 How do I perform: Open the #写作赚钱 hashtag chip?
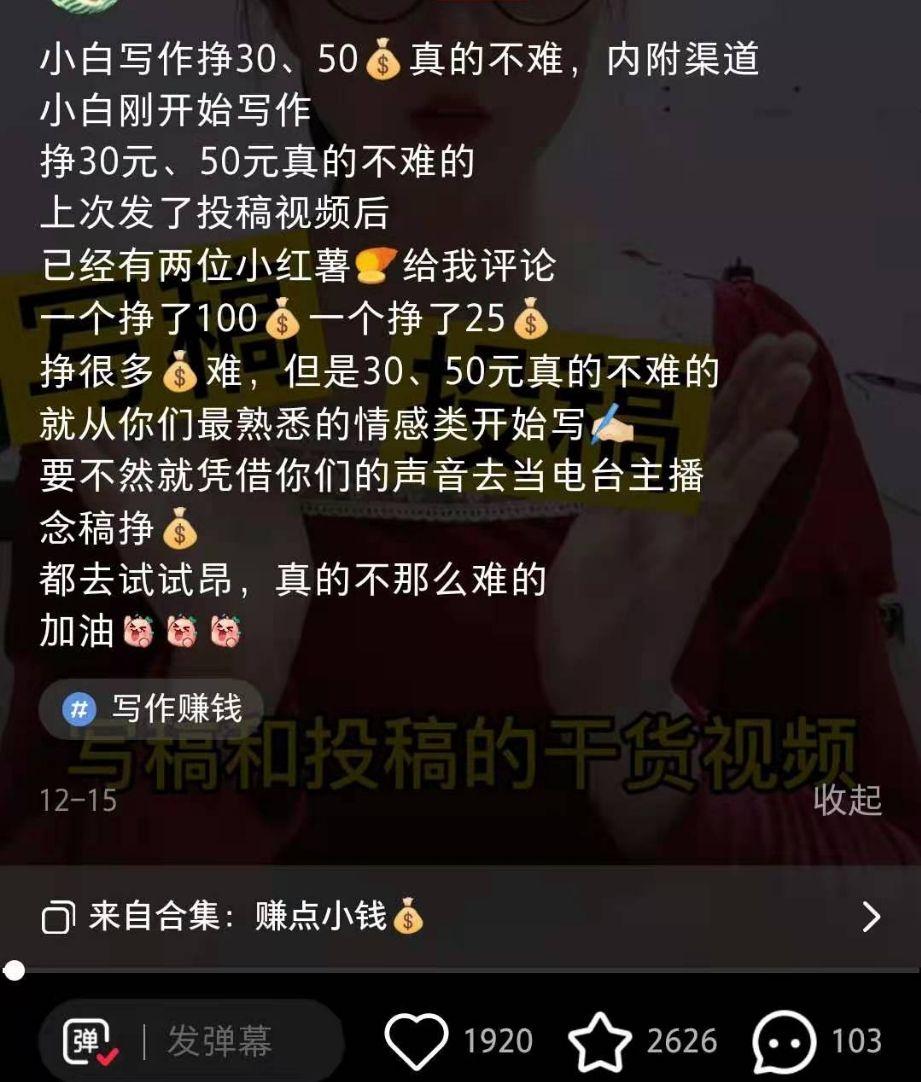point(151,709)
